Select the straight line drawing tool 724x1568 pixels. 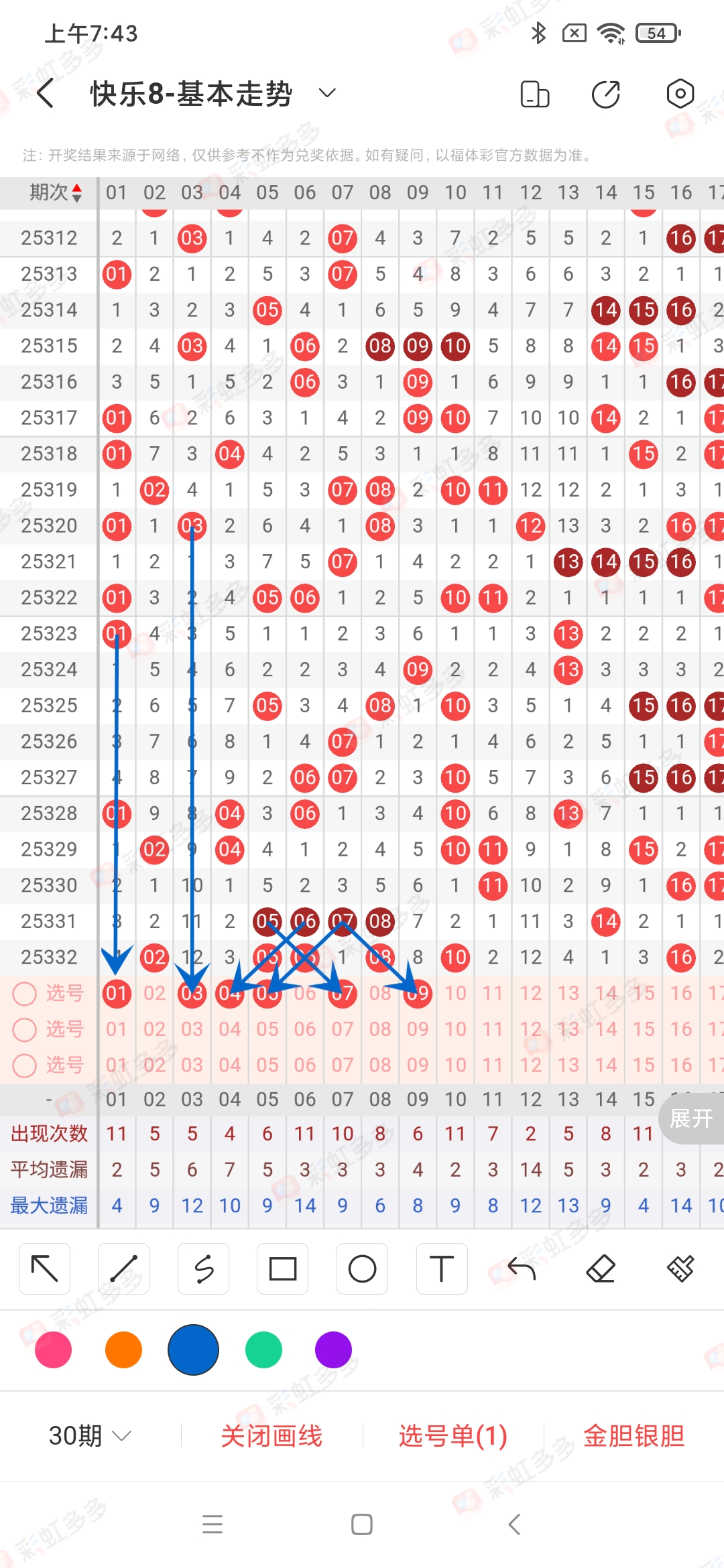tap(124, 1268)
